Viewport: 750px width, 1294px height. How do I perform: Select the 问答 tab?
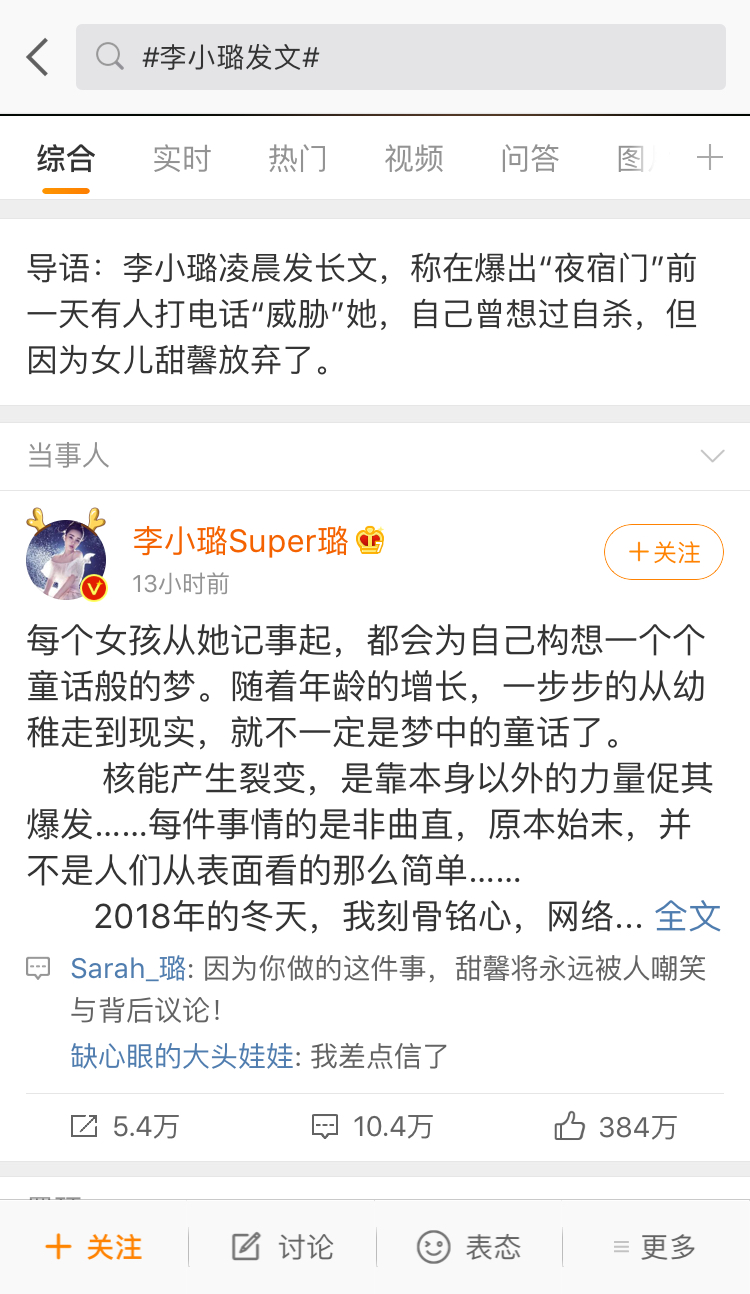(529, 158)
